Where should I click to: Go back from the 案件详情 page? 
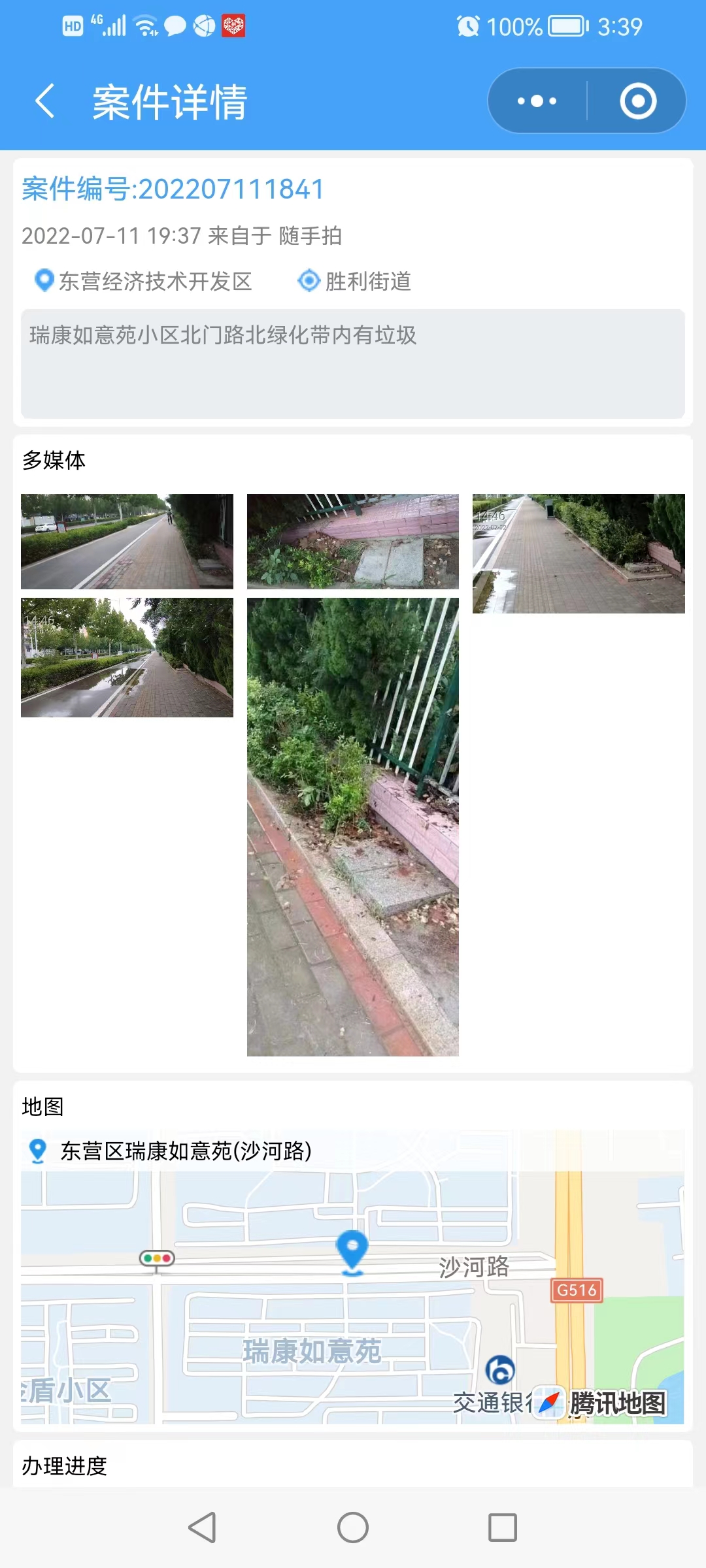pos(44,101)
